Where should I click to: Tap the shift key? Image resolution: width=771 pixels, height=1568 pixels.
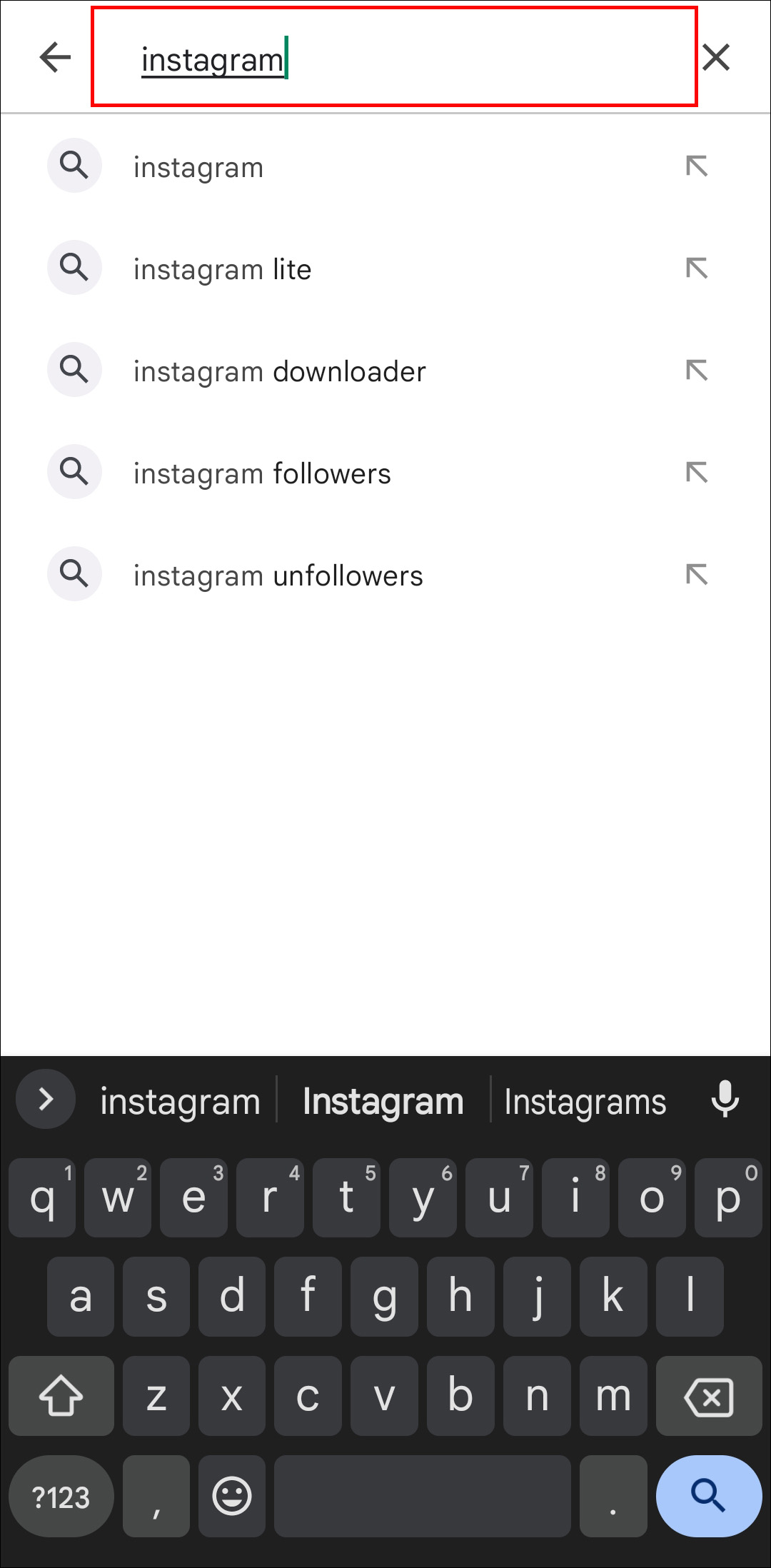coord(61,1396)
